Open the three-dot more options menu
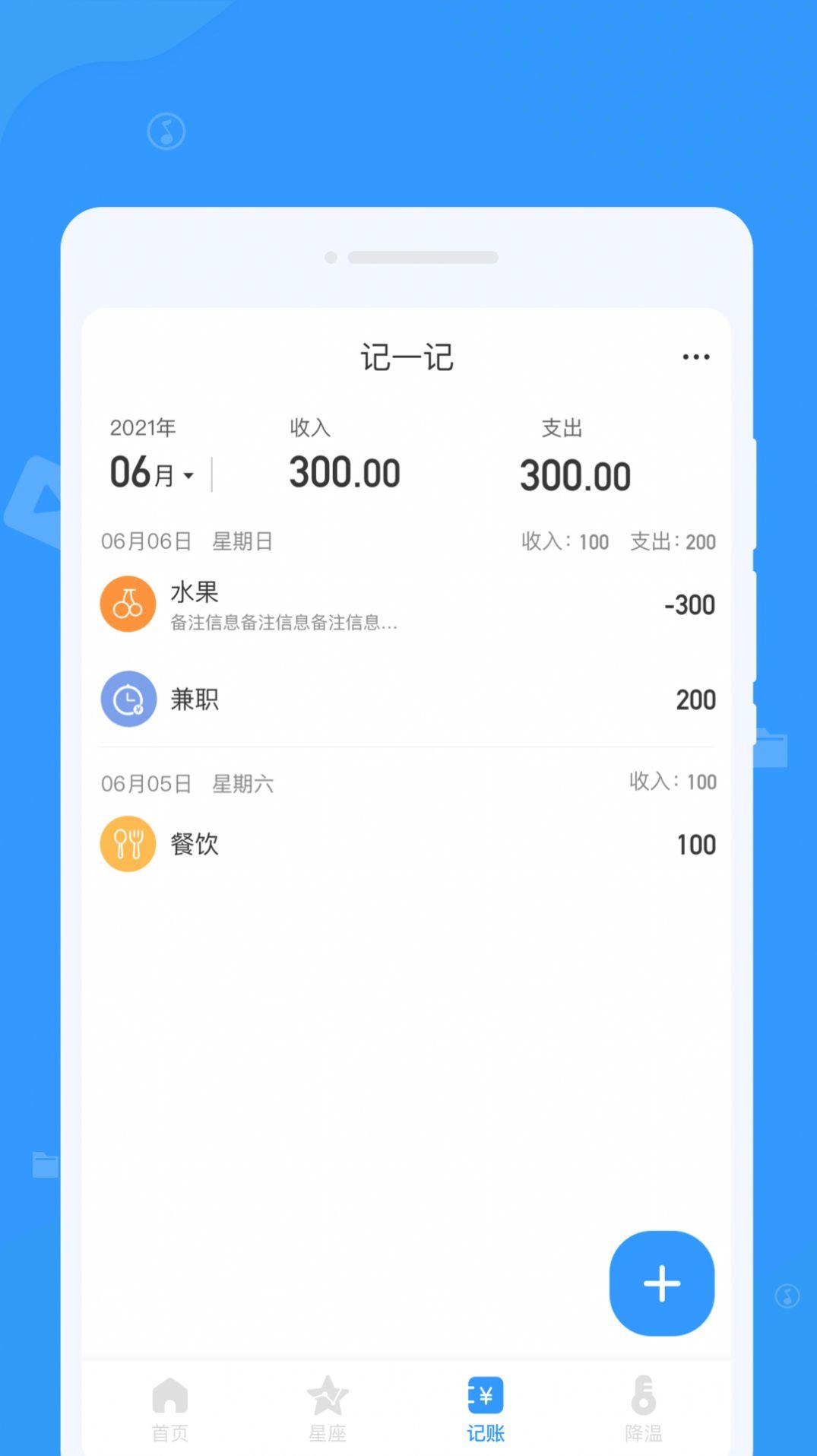Image resolution: width=817 pixels, height=1456 pixels. [696, 357]
